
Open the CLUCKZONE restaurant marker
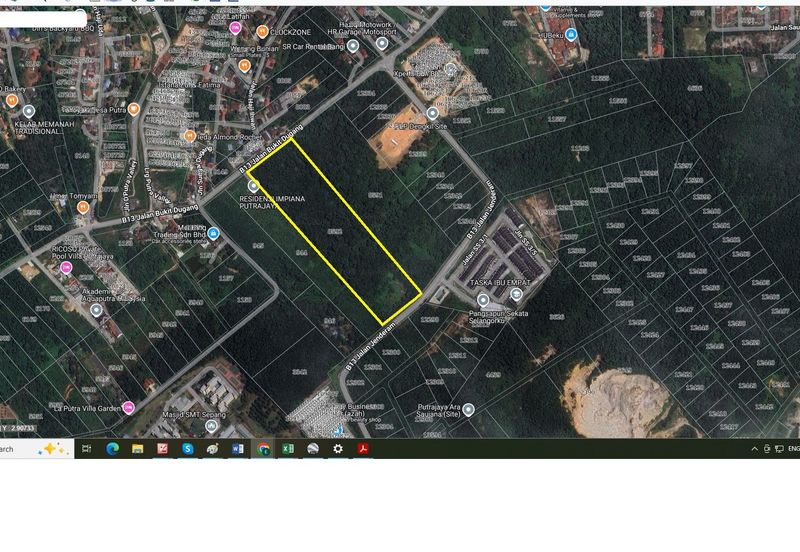click(261, 31)
